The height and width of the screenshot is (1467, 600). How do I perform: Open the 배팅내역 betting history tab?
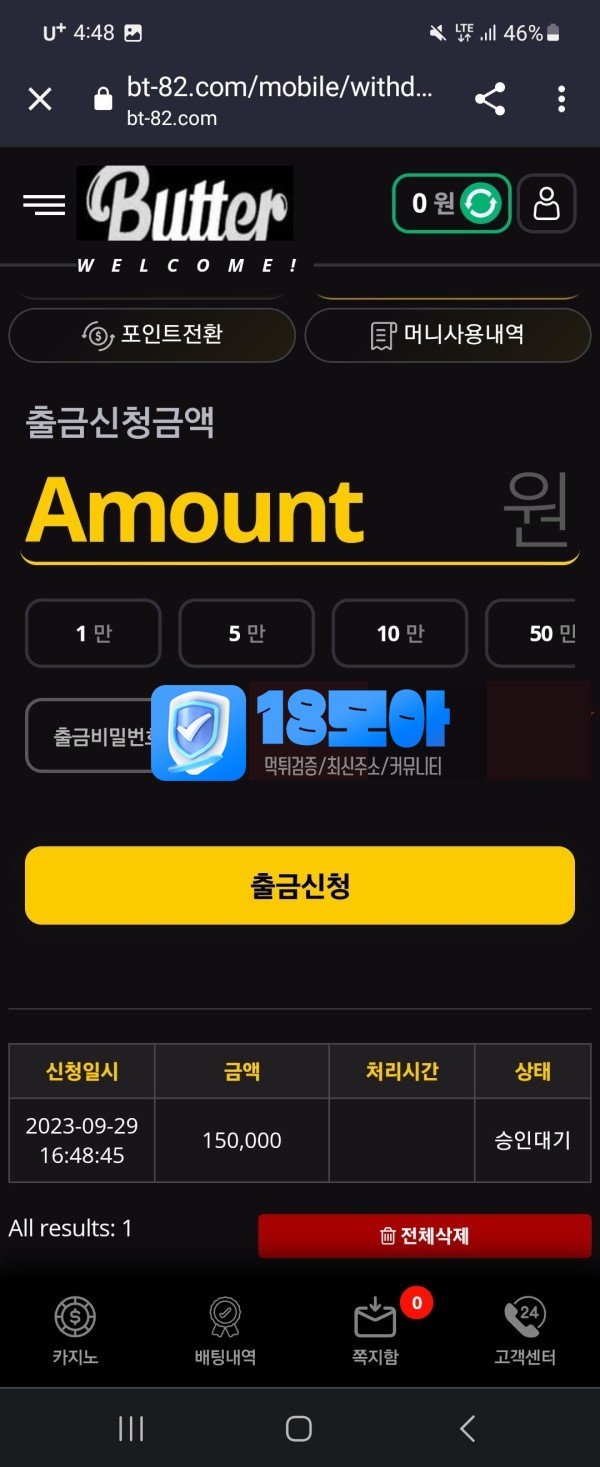point(225,1331)
